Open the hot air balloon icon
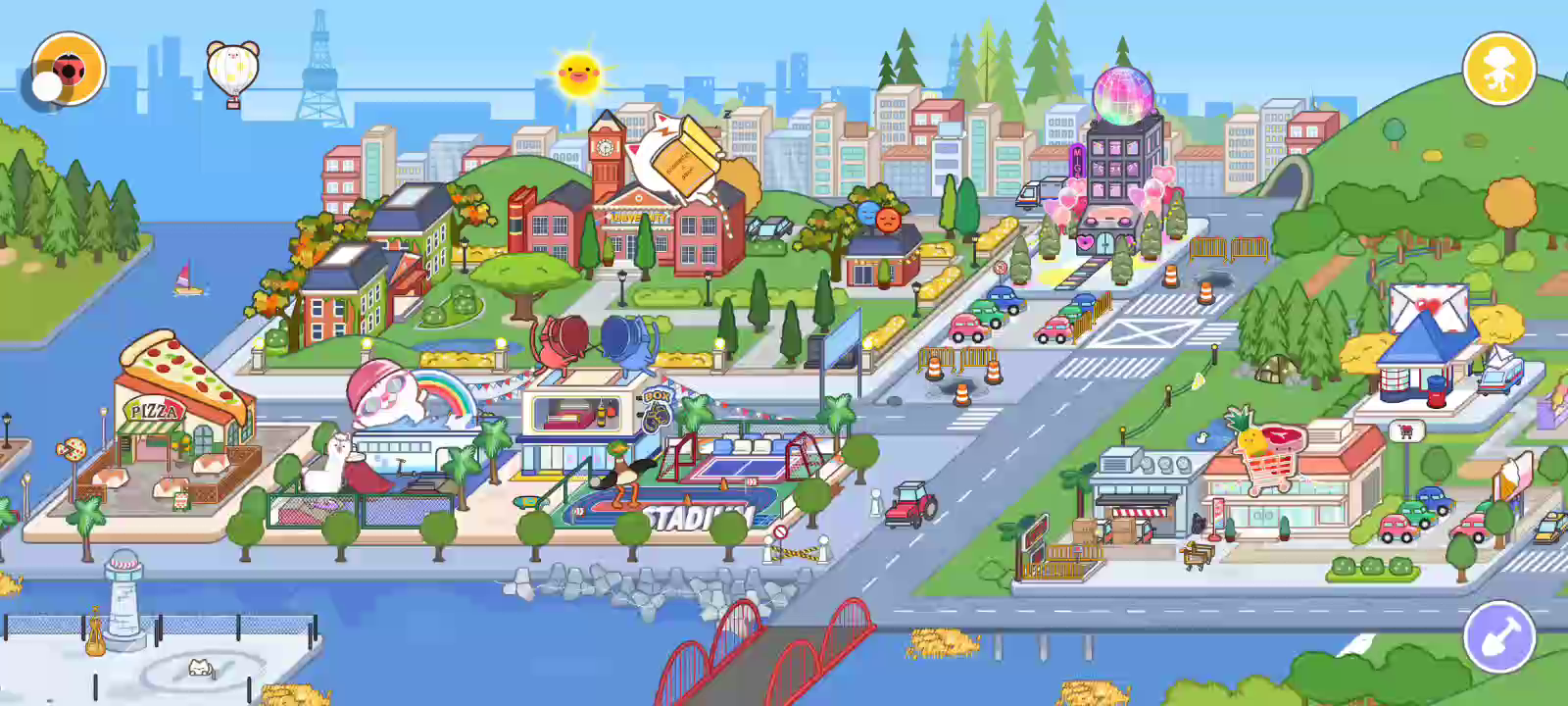The image size is (1568, 706). coord(232,71)
